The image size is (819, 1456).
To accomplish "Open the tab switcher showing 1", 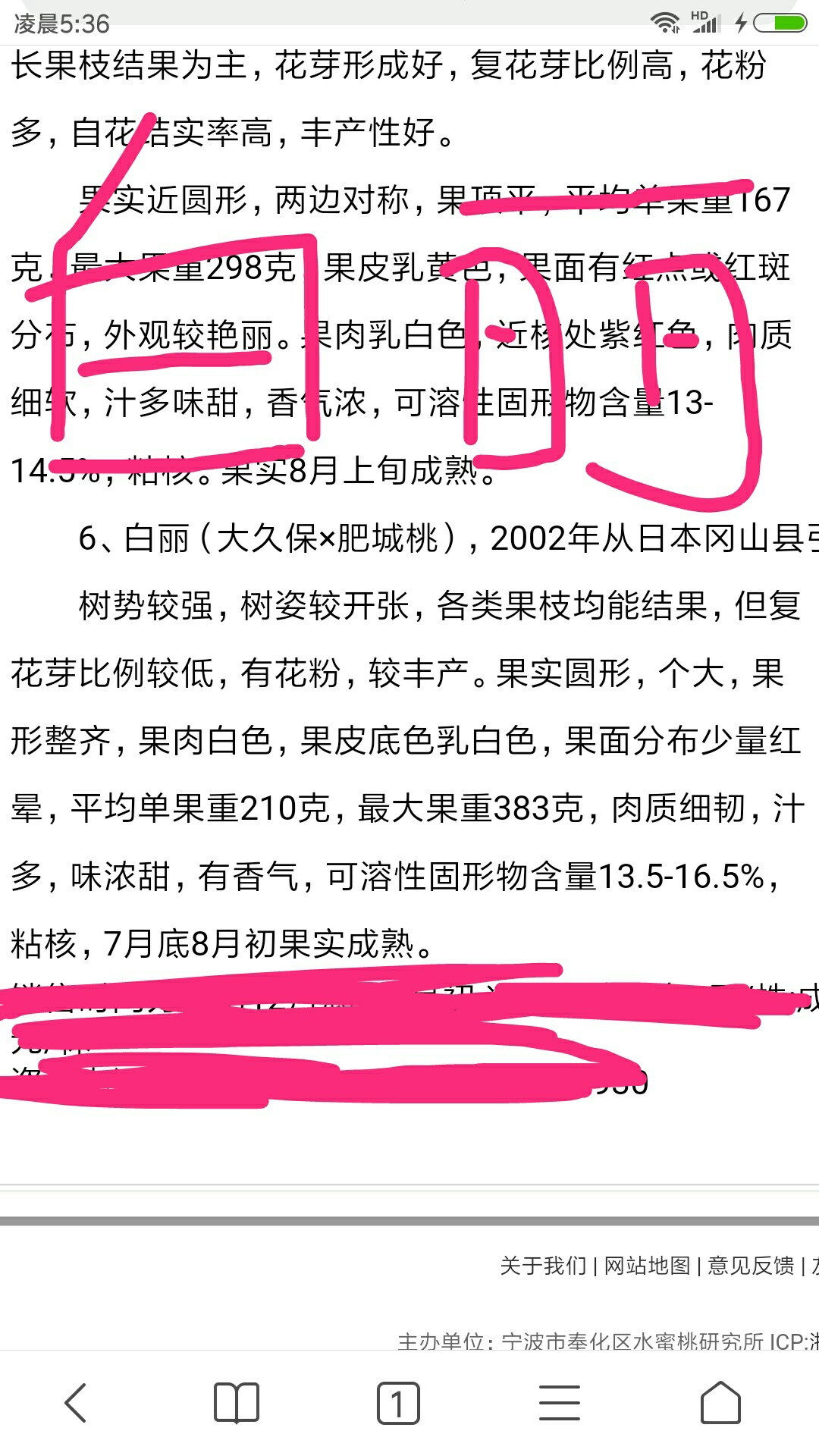I will (398, 1402).
